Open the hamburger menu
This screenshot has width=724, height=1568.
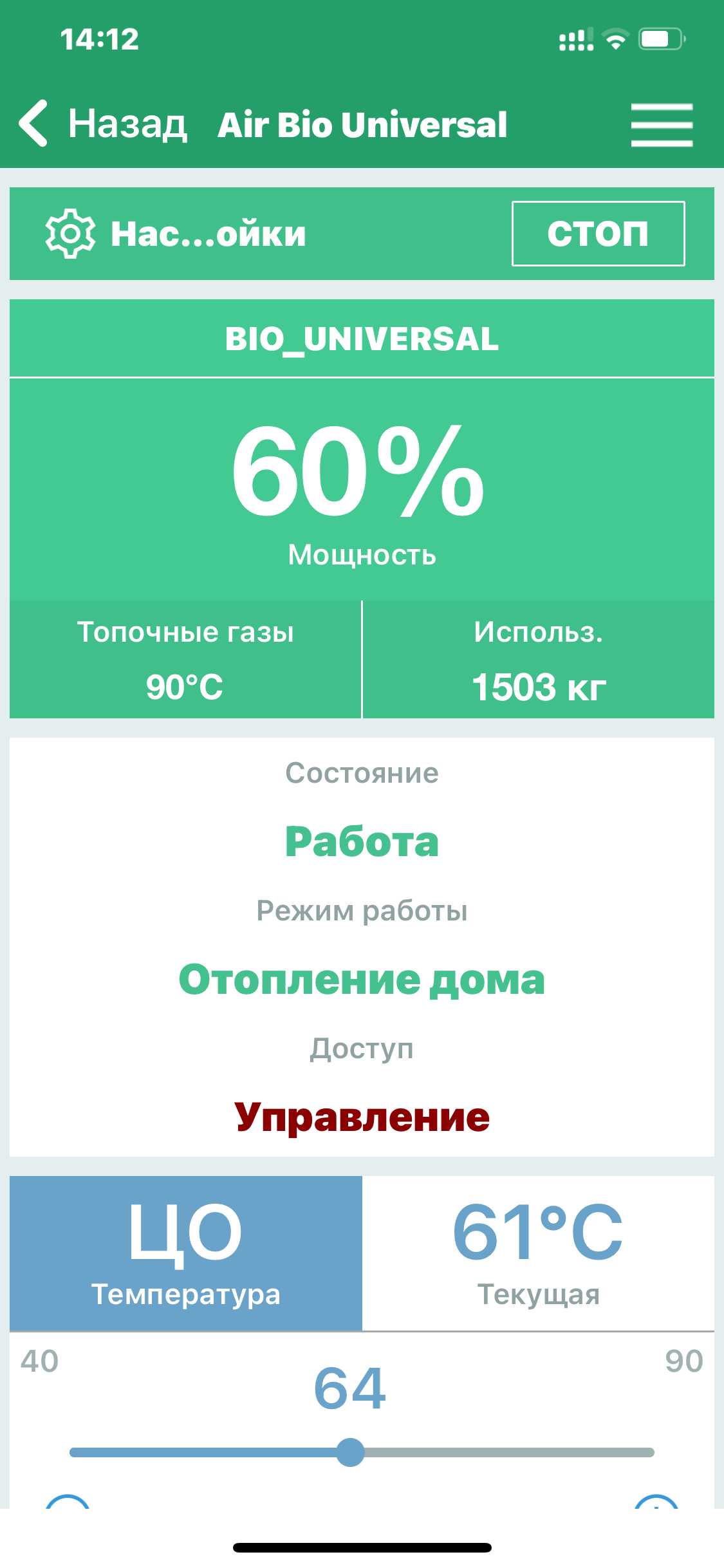coord(662,125)
